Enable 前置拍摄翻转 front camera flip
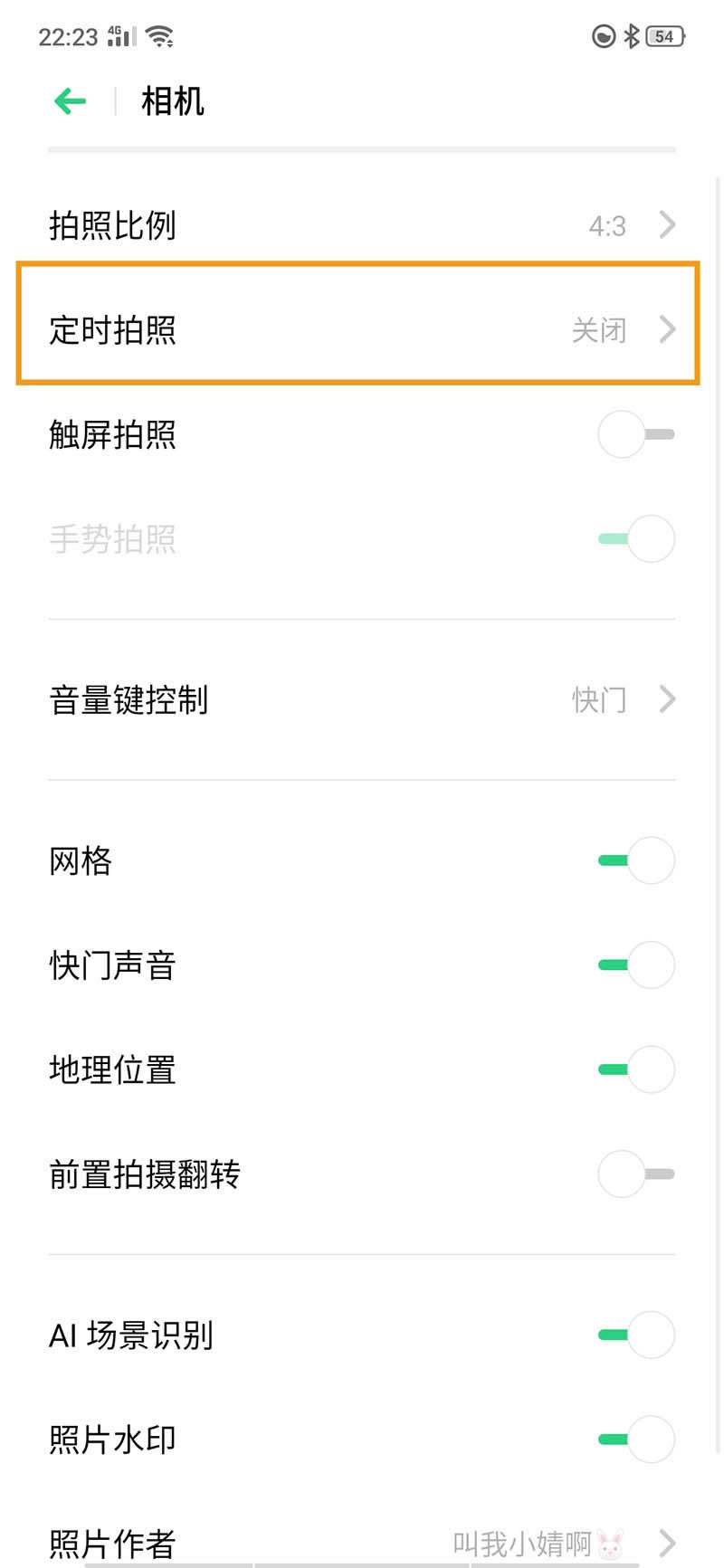 click(x=635, y=1174)
